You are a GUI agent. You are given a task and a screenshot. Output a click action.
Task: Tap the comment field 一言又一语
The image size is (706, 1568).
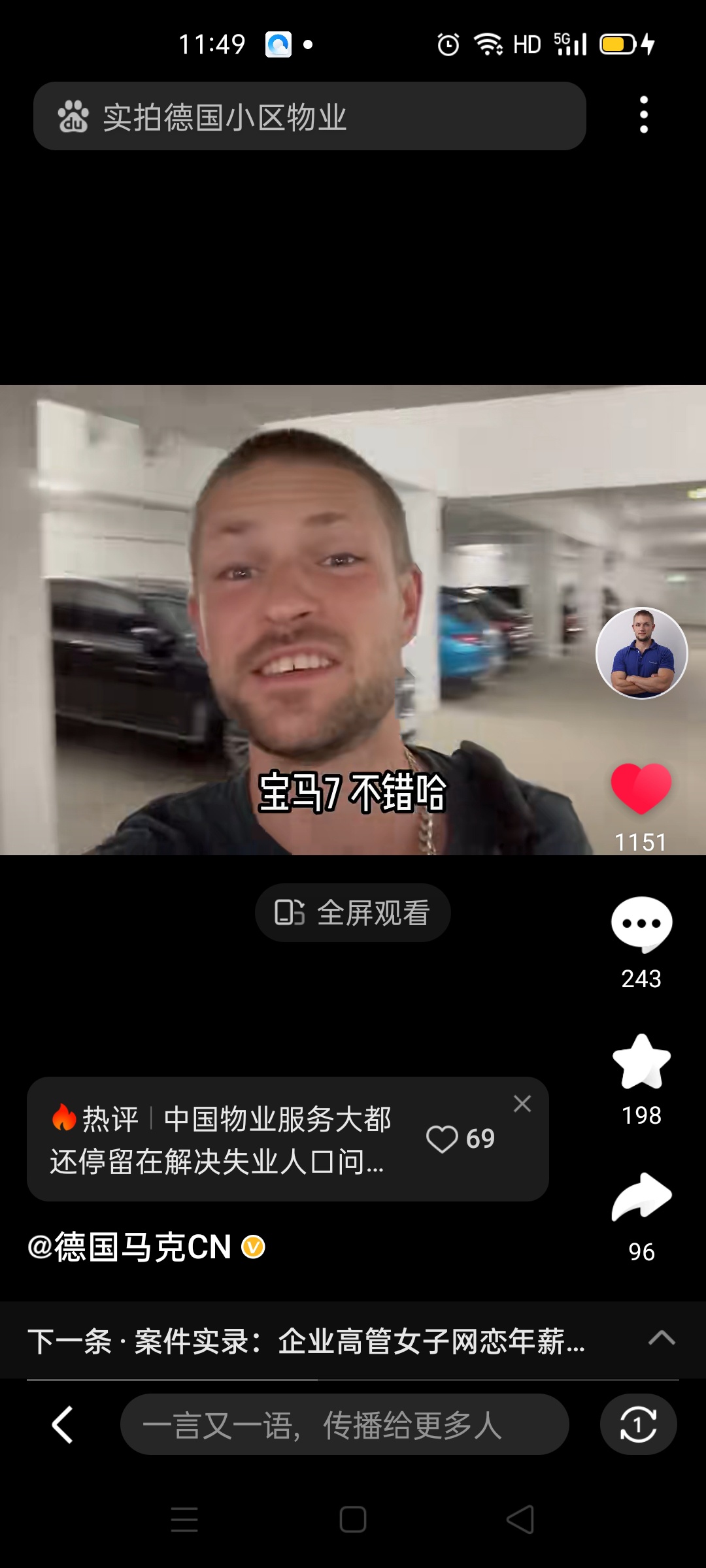(x=345, y=1424)
